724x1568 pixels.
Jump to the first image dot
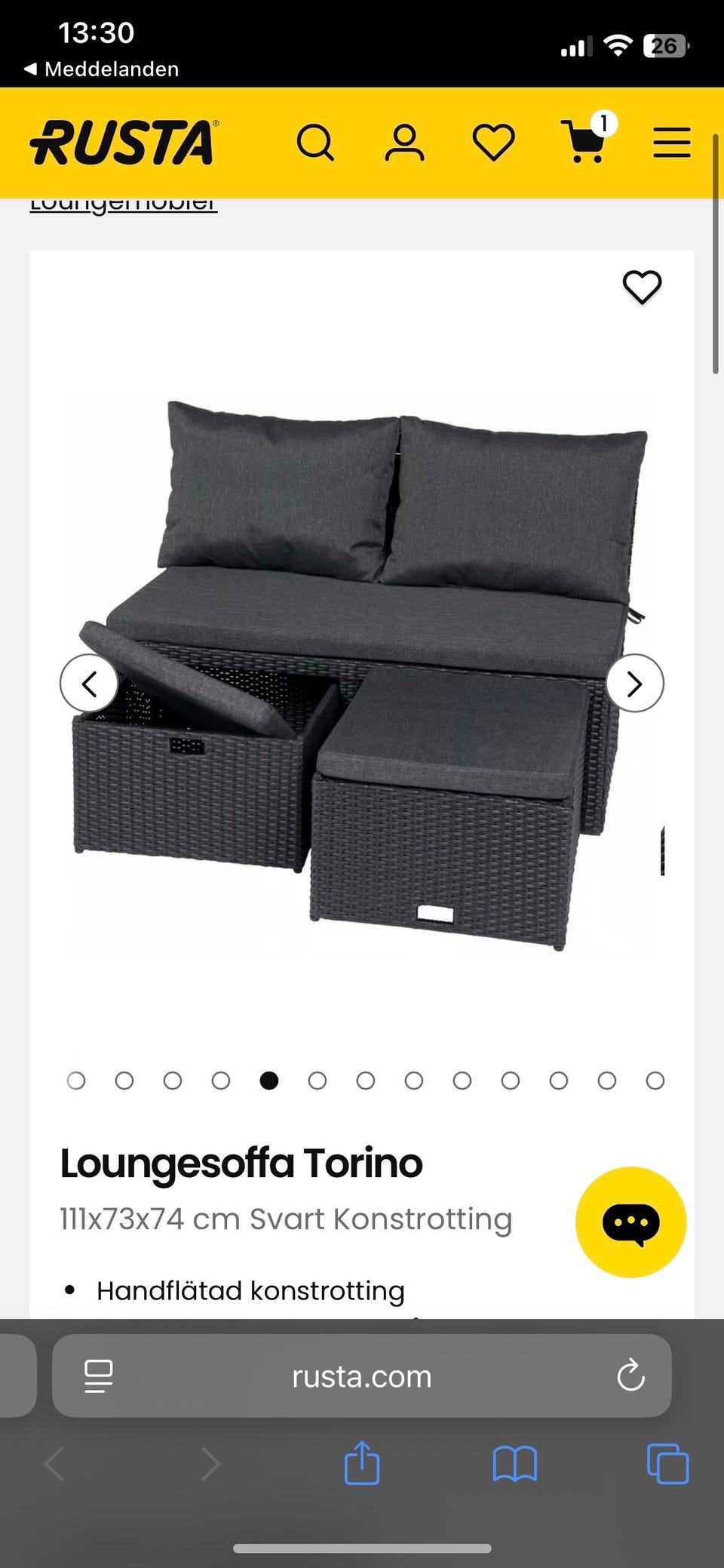click(76, 1081)
